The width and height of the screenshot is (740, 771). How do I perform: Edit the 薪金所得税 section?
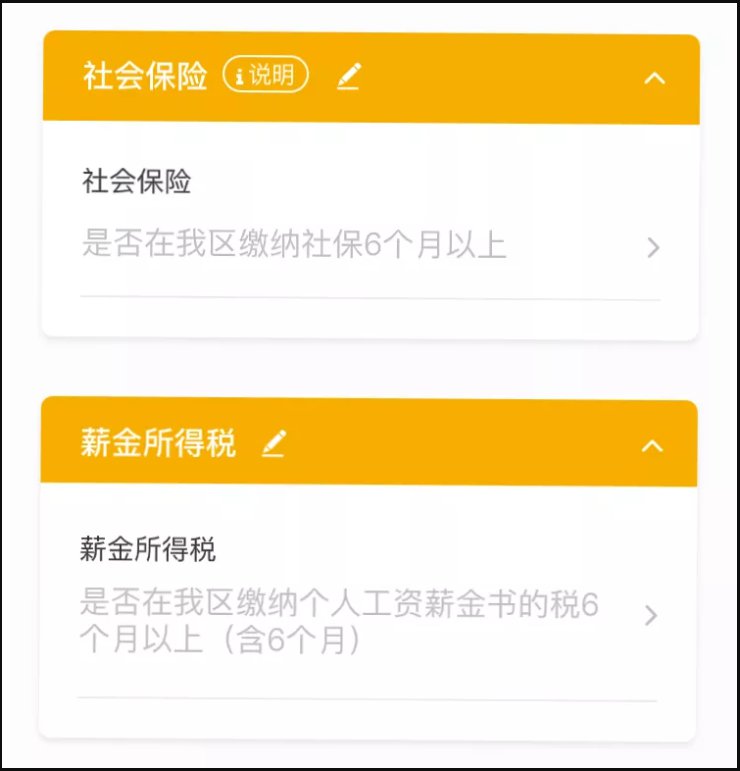pos(274,444)
